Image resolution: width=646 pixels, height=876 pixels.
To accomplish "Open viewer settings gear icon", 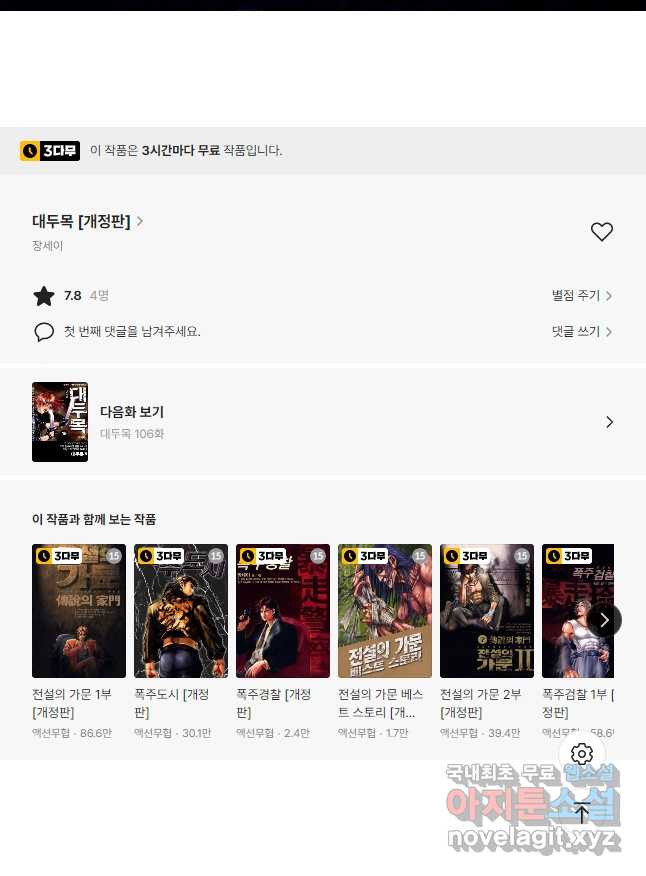I will pos(582,754).
